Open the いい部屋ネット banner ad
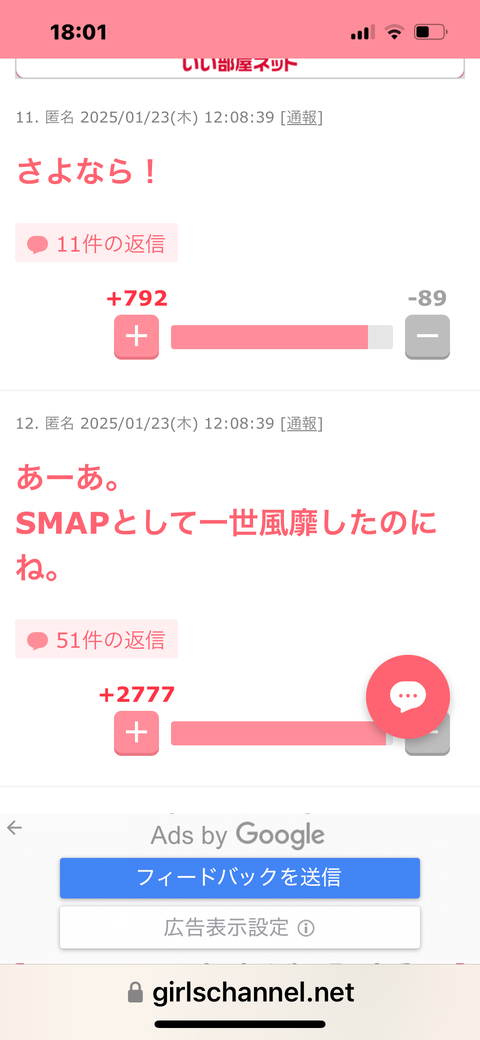This screenshot has width=480, height=1040. 240,68
